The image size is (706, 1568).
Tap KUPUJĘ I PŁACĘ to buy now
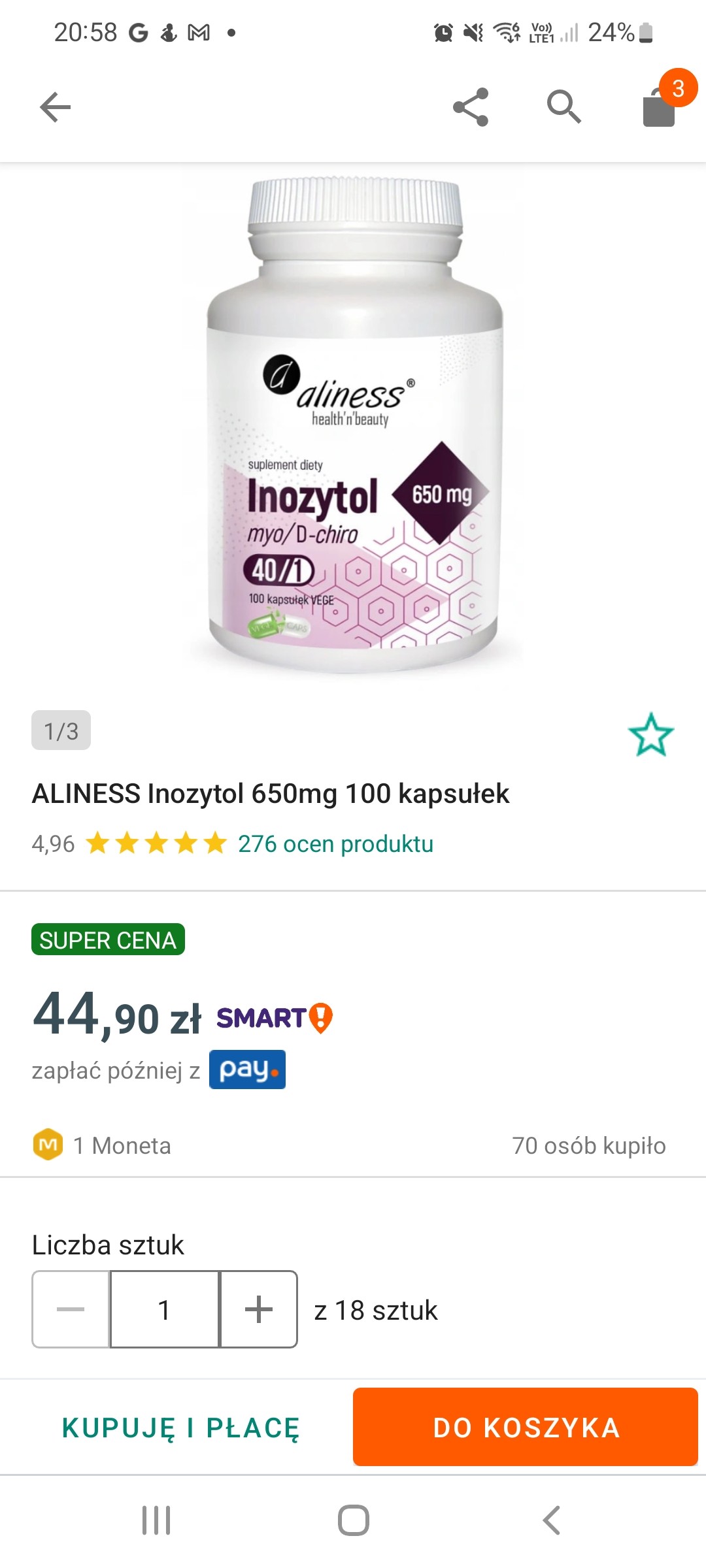(x=180, y=1428)
